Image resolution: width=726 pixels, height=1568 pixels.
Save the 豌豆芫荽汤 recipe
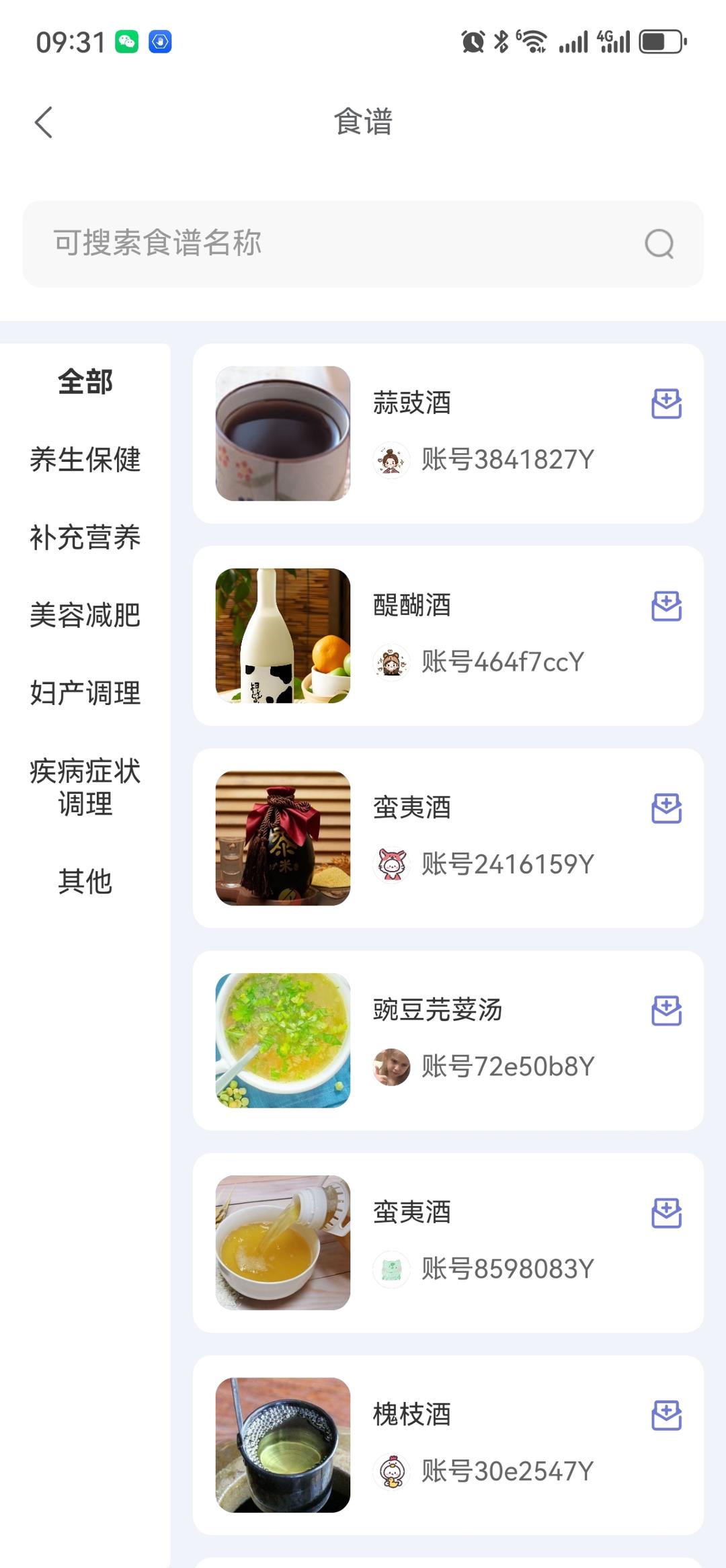coord(666,1011)
